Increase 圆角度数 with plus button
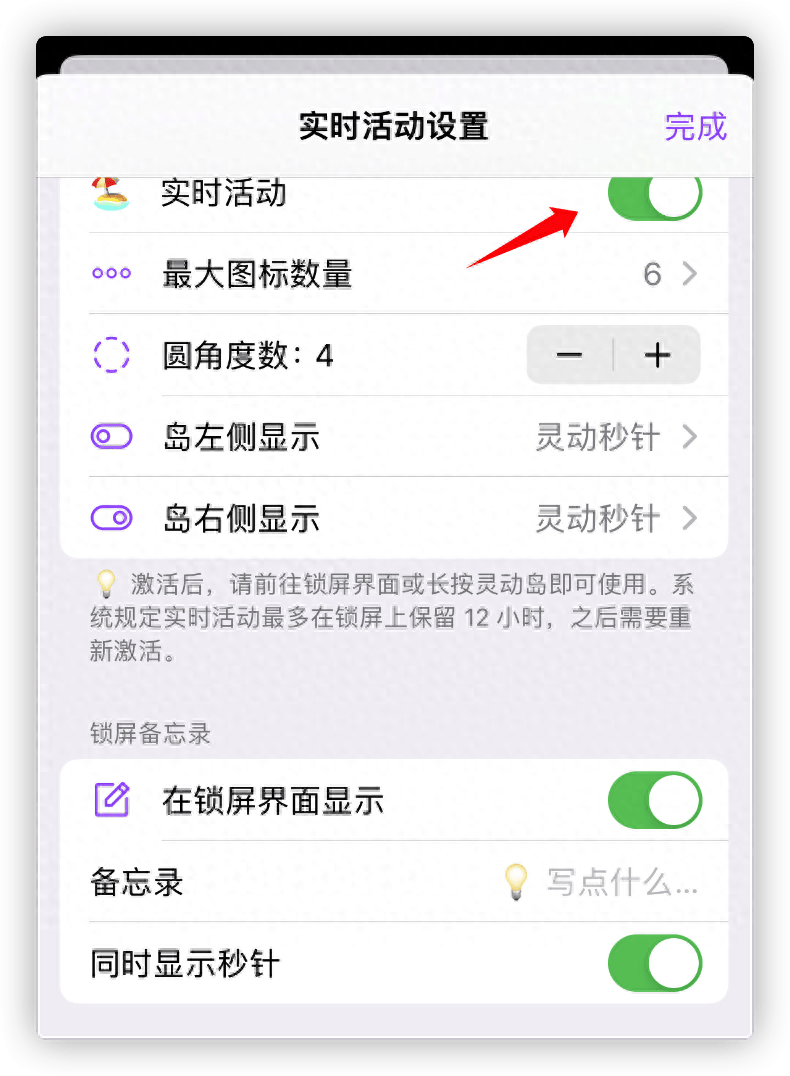 tap(657, 355)
